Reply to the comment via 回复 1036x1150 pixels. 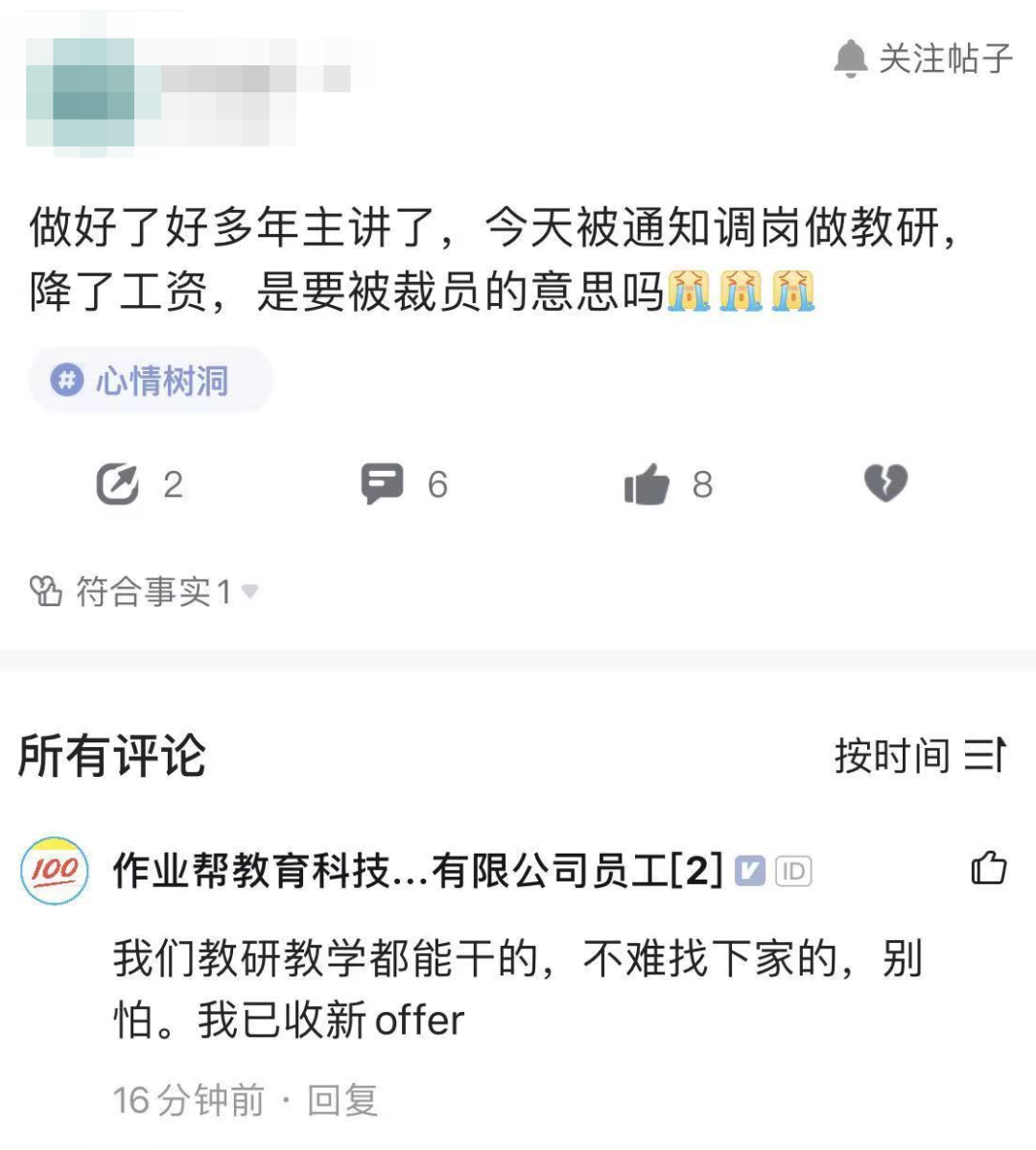pos(342,1100)
